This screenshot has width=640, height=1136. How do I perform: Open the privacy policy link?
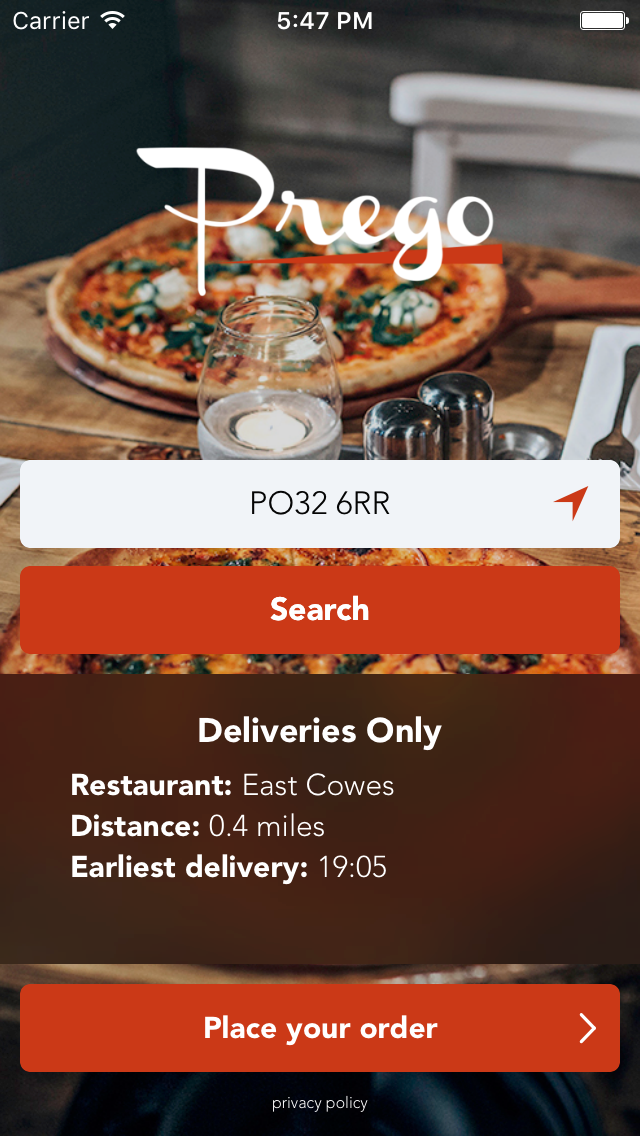(320, 1103)
